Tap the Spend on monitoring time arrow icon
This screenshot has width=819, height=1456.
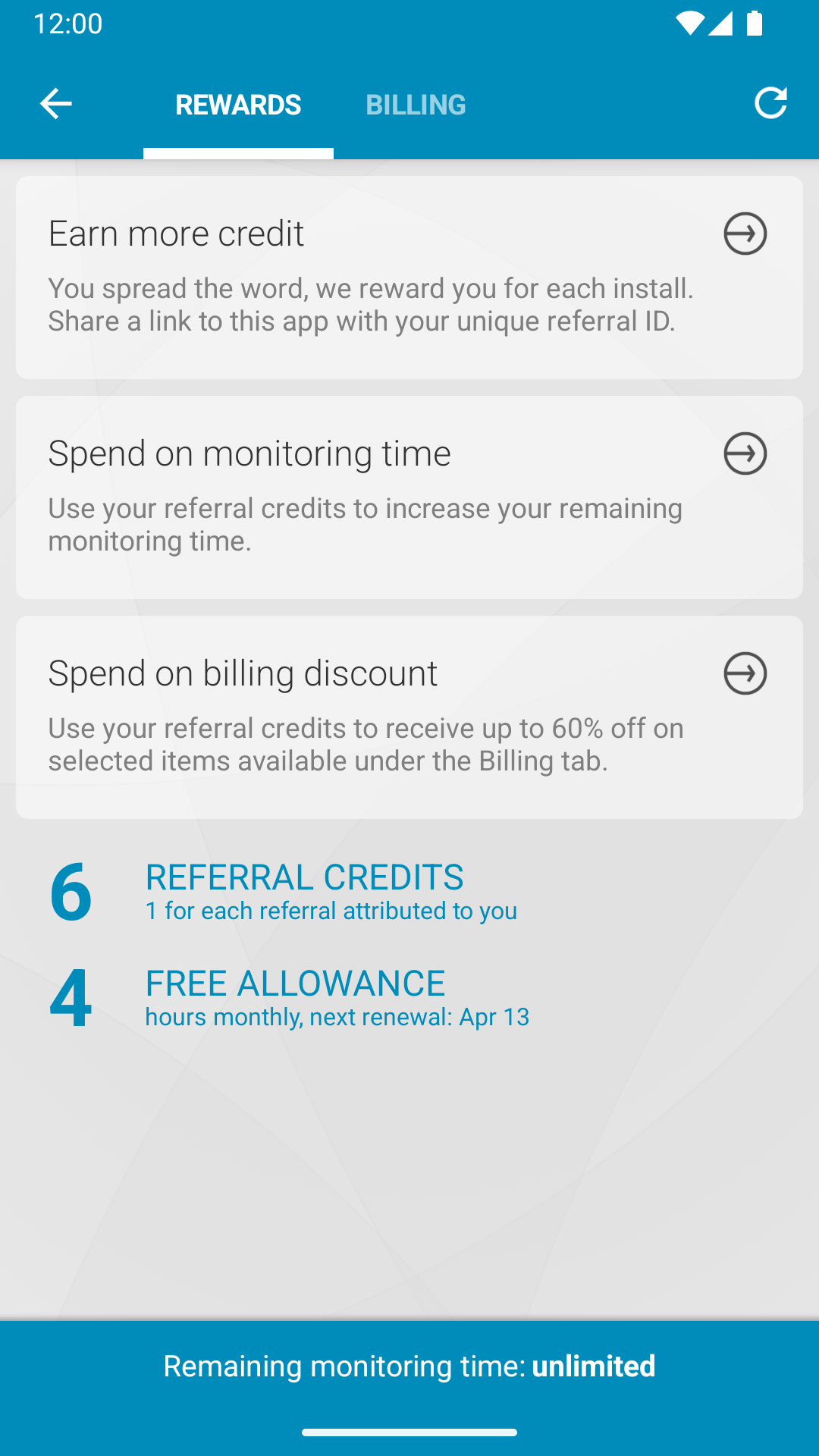coord(744,453)
